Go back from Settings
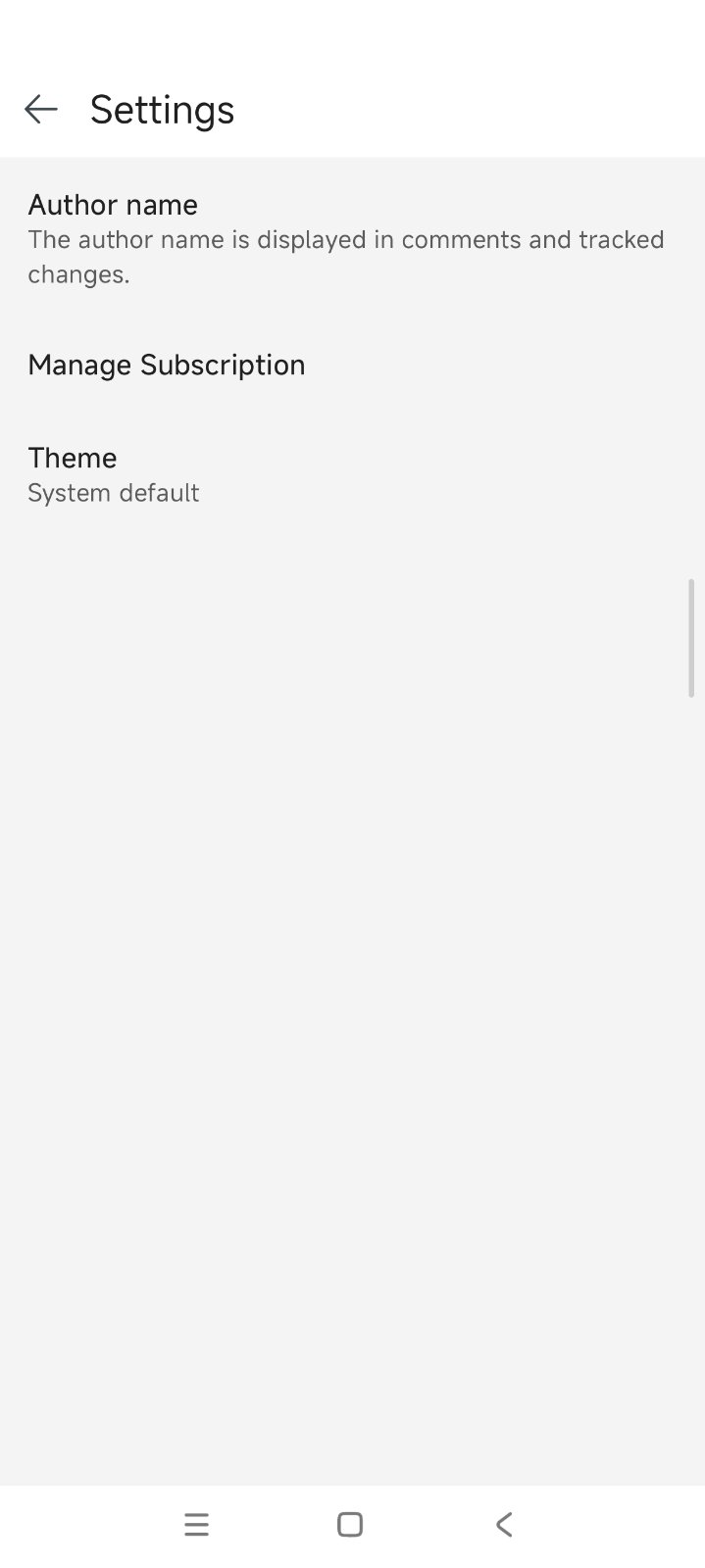The height and width of the screenshot is (1568, 705). pos(40,109)
